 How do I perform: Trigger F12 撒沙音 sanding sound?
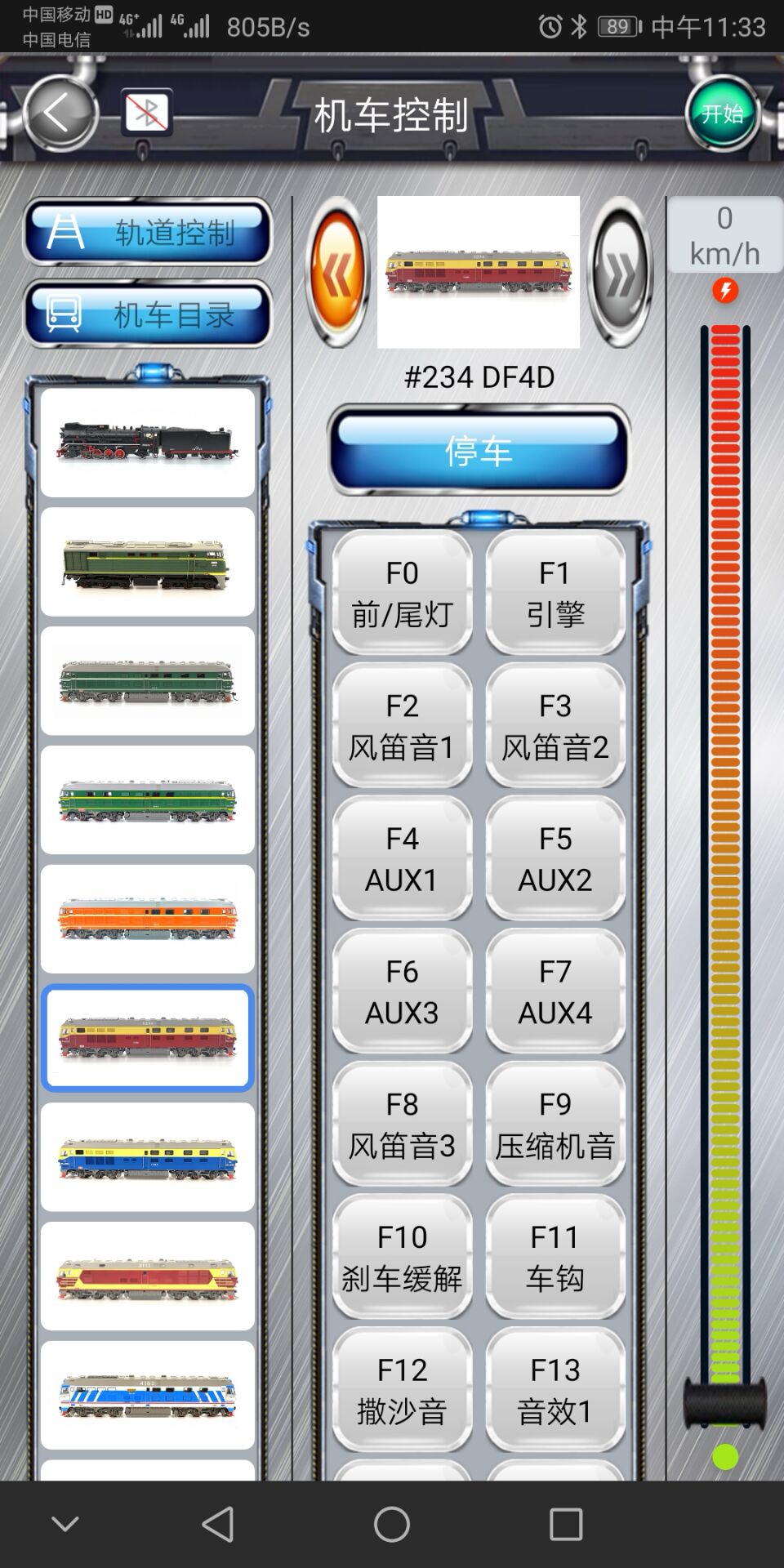click(x=402, y=1390)
